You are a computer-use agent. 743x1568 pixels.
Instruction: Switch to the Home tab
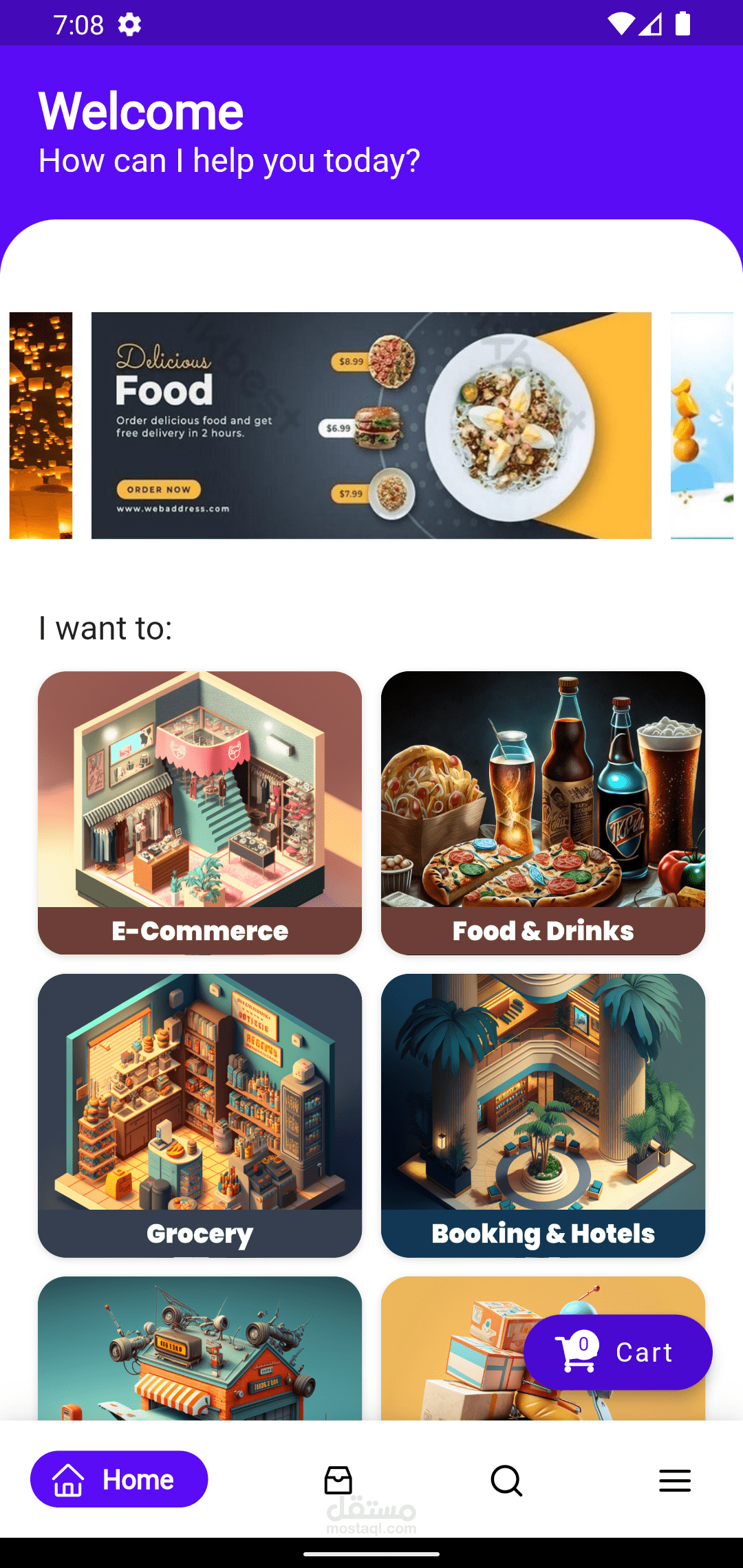pos(119,1479)
